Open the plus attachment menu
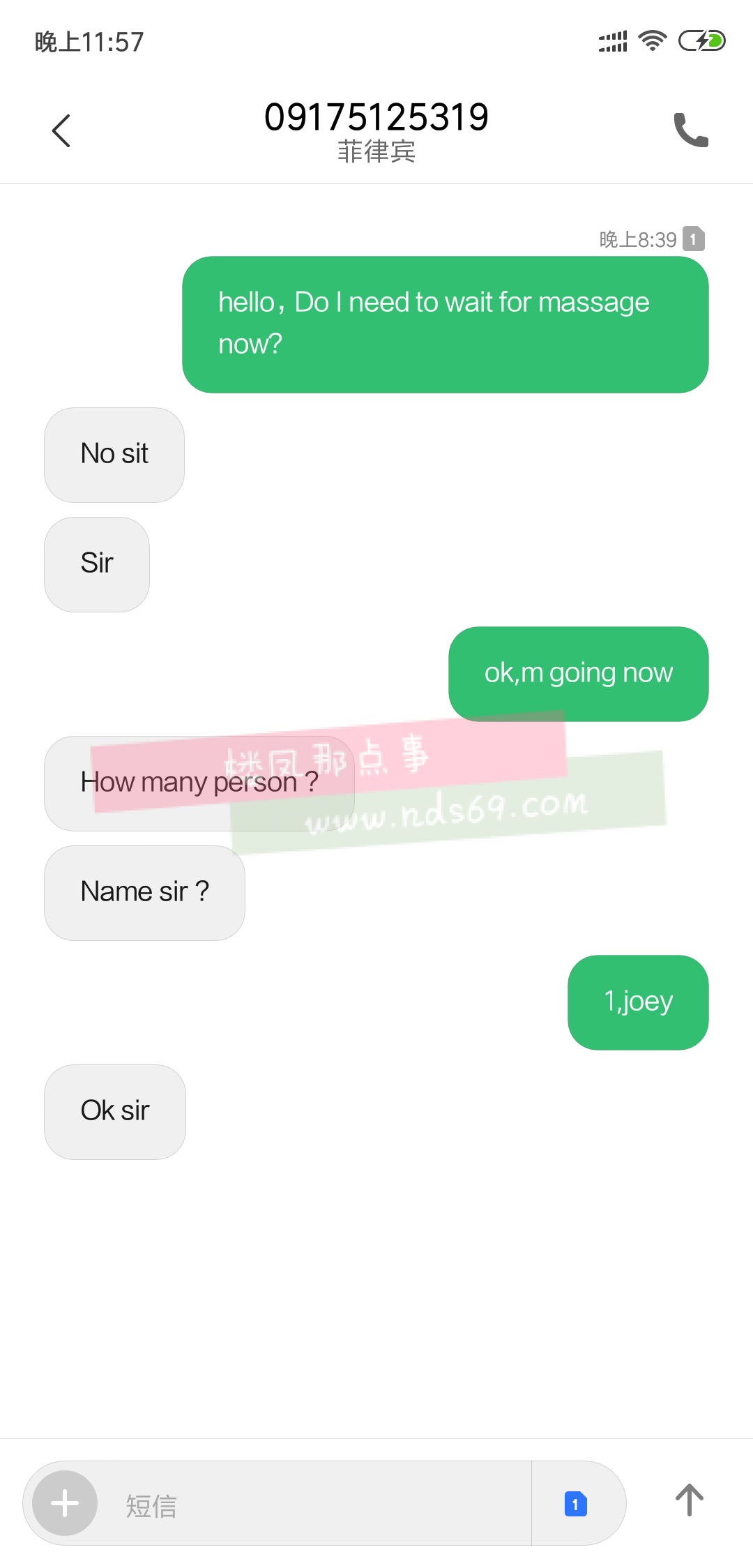 [x=65, y=1502]
